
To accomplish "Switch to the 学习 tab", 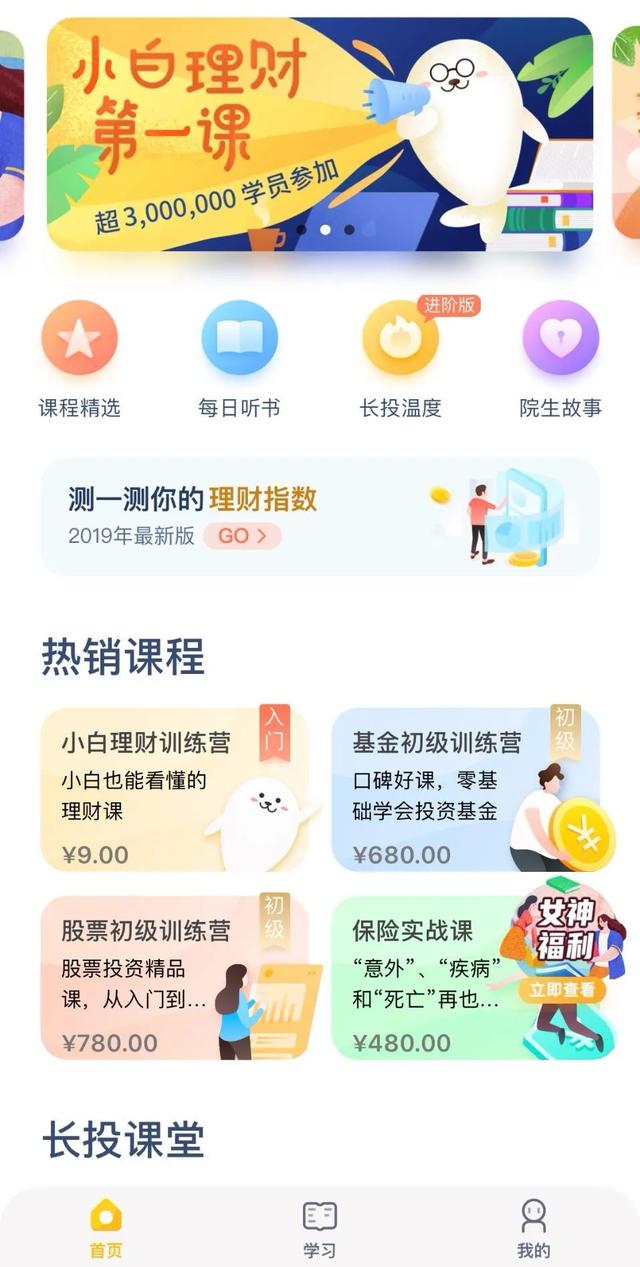I will point(320,1229).
